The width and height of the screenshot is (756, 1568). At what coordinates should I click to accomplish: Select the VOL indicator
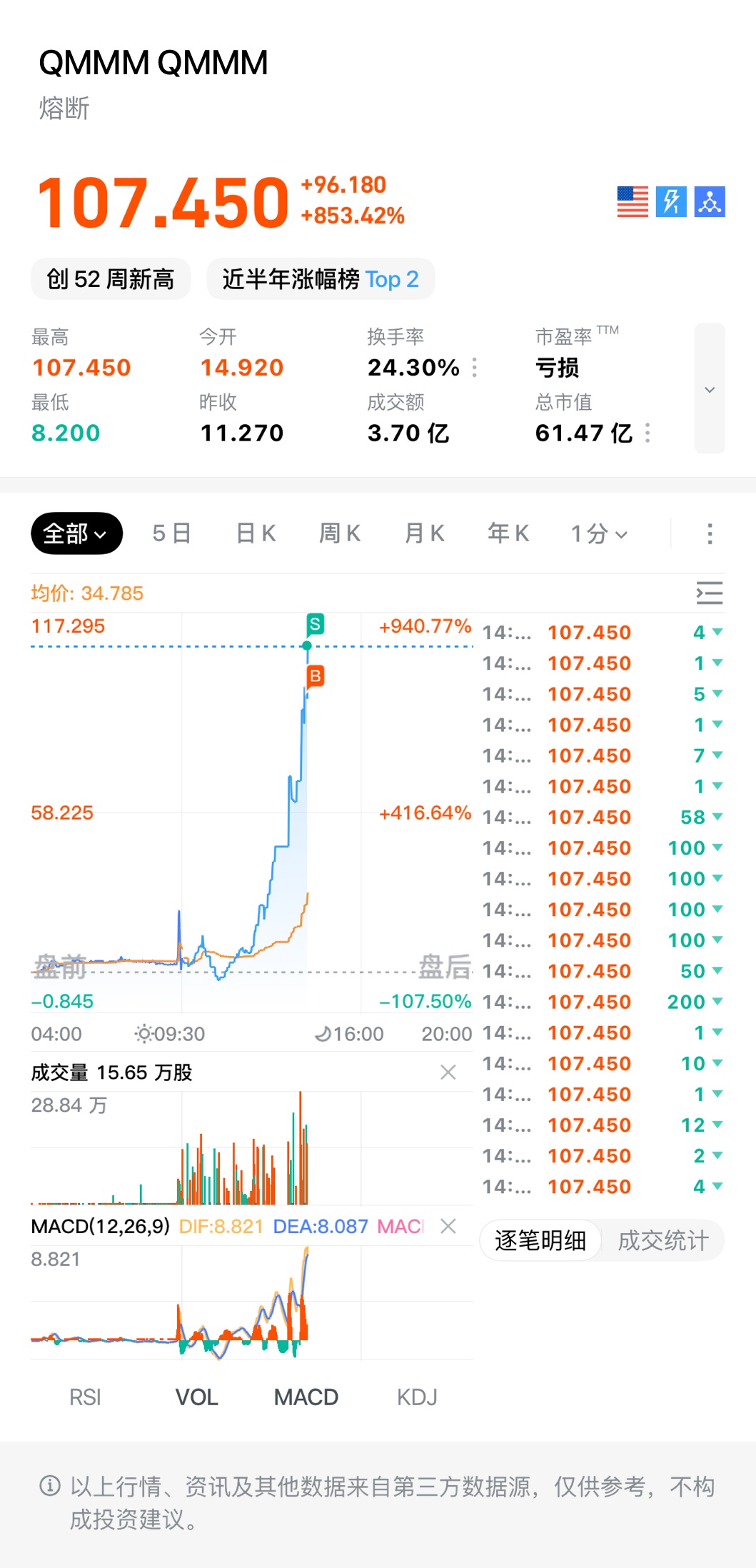(x=196, y=1397)
